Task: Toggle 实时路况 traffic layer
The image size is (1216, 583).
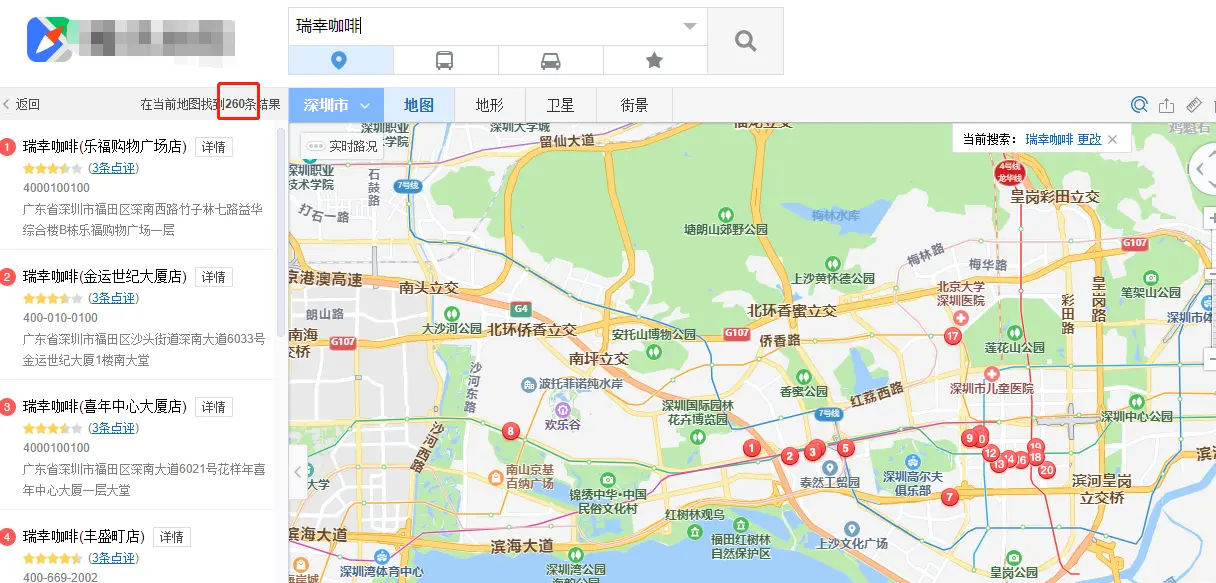Action: pyautogui.click(x=343, y=146)
